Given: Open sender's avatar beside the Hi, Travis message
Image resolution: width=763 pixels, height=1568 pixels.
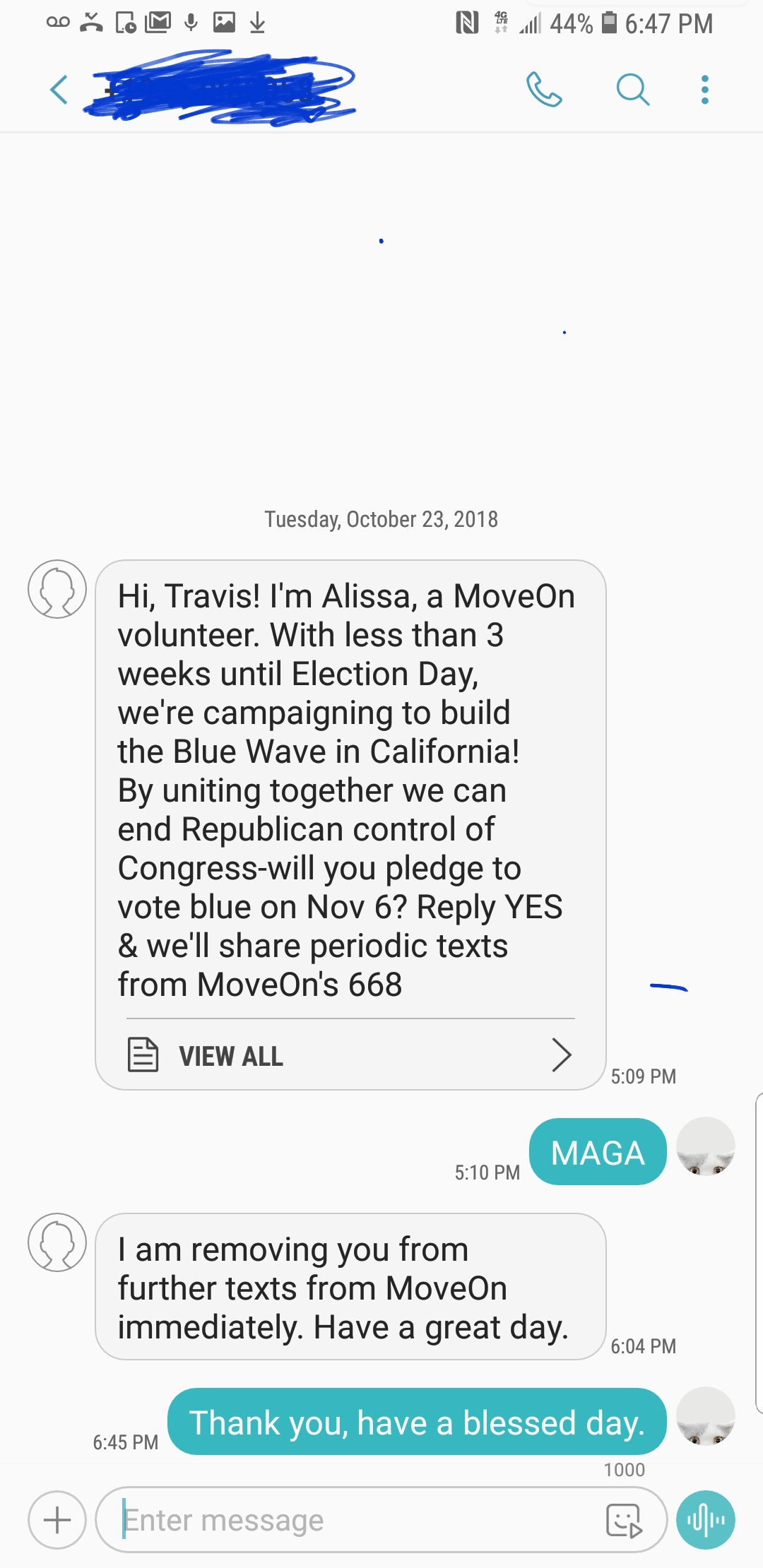Looking at the screenshot, I should pyautogui.click(x=57, y=589).
